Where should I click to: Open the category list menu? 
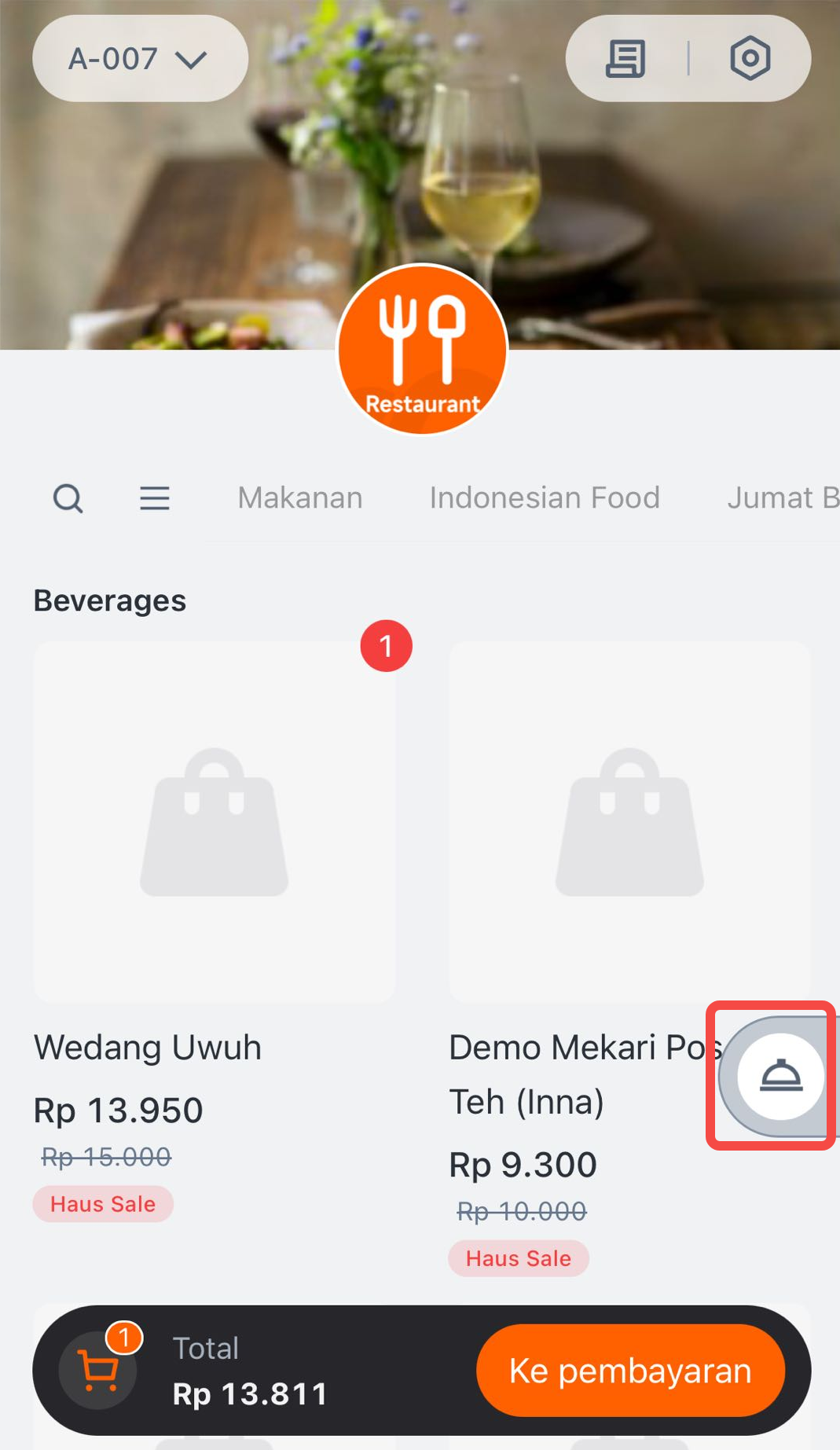[155, 498]
